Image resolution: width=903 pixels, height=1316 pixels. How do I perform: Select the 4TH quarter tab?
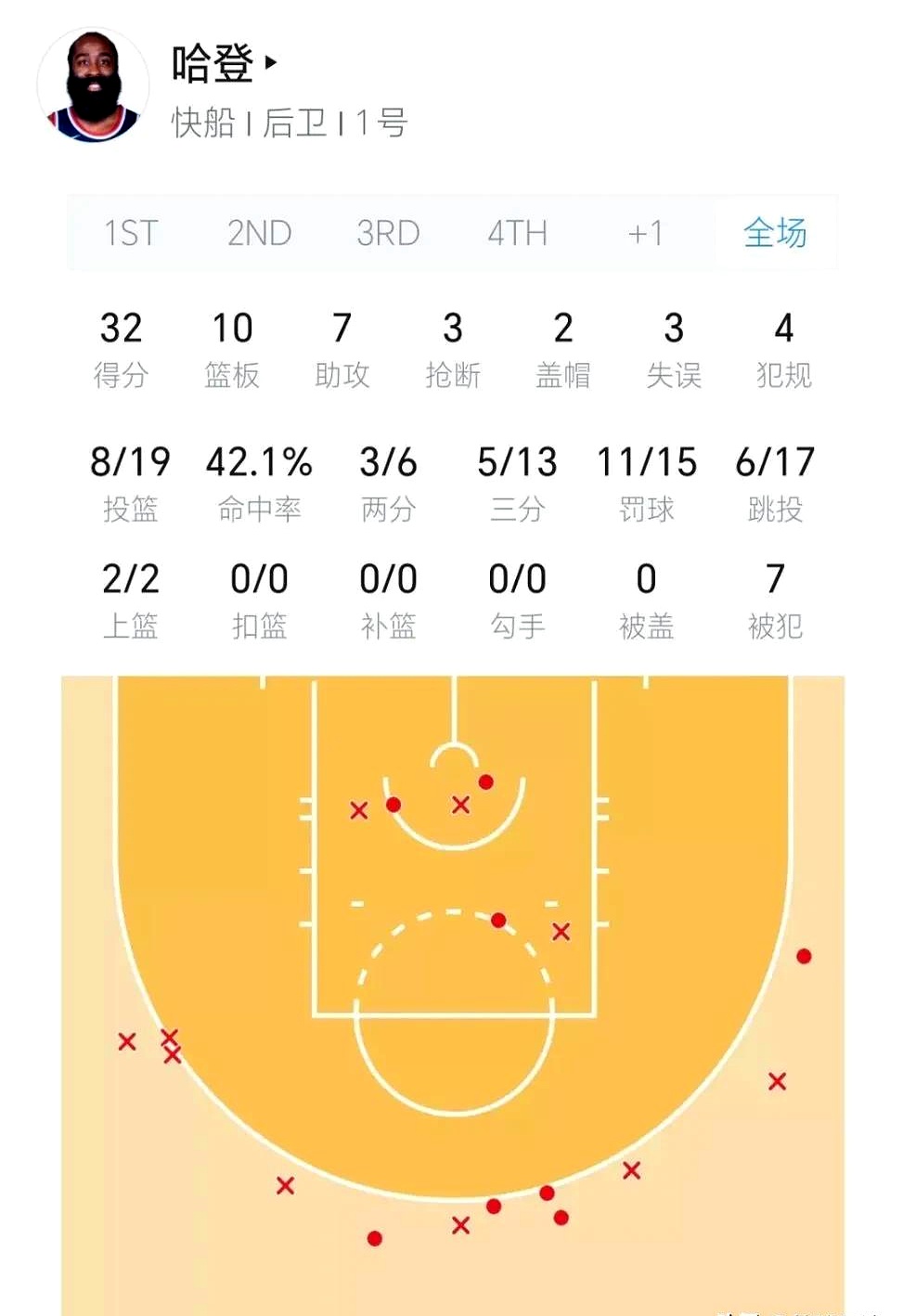point(518,234)
